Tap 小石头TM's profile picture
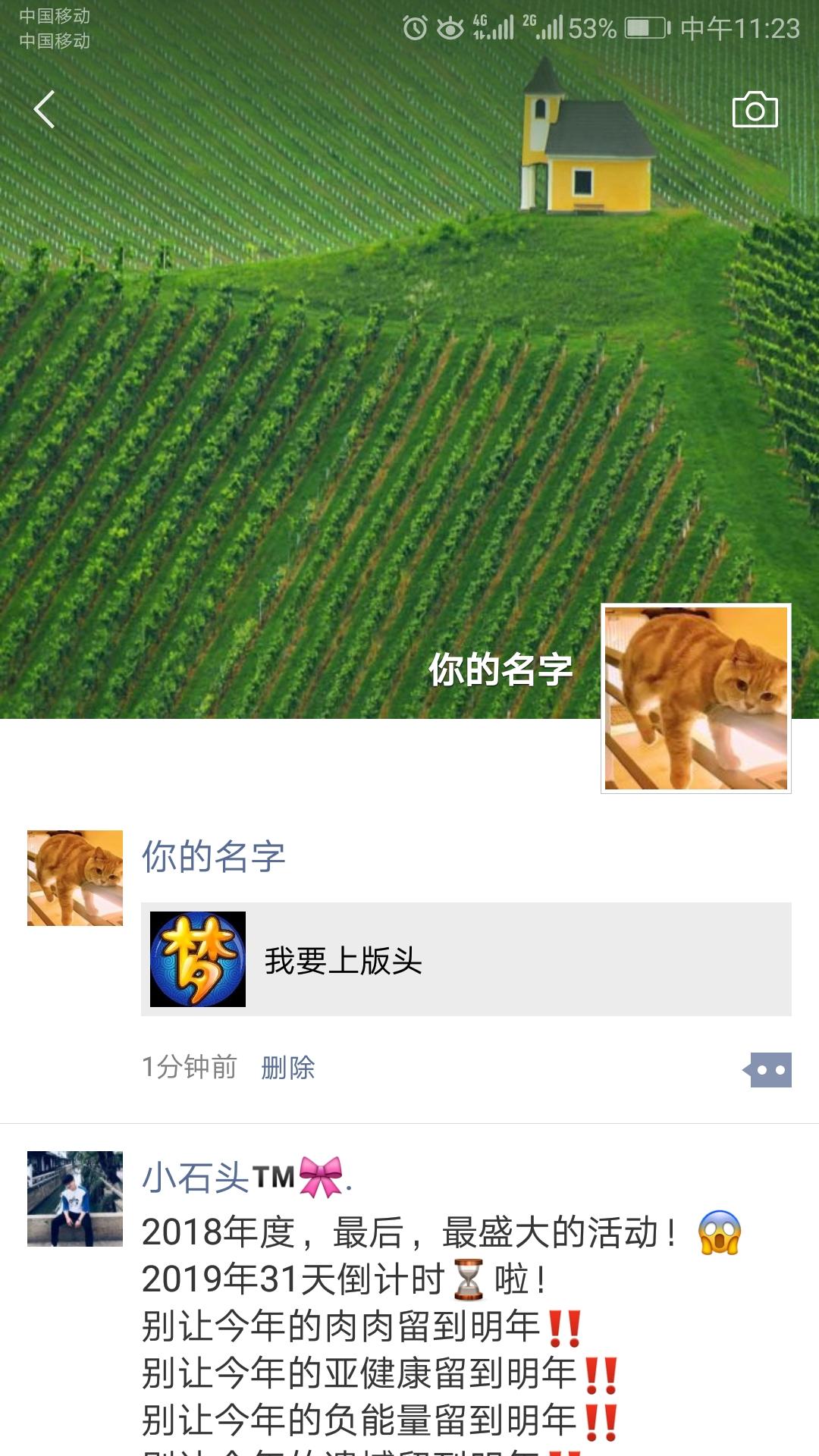819x1456 pixels. 75,1199
